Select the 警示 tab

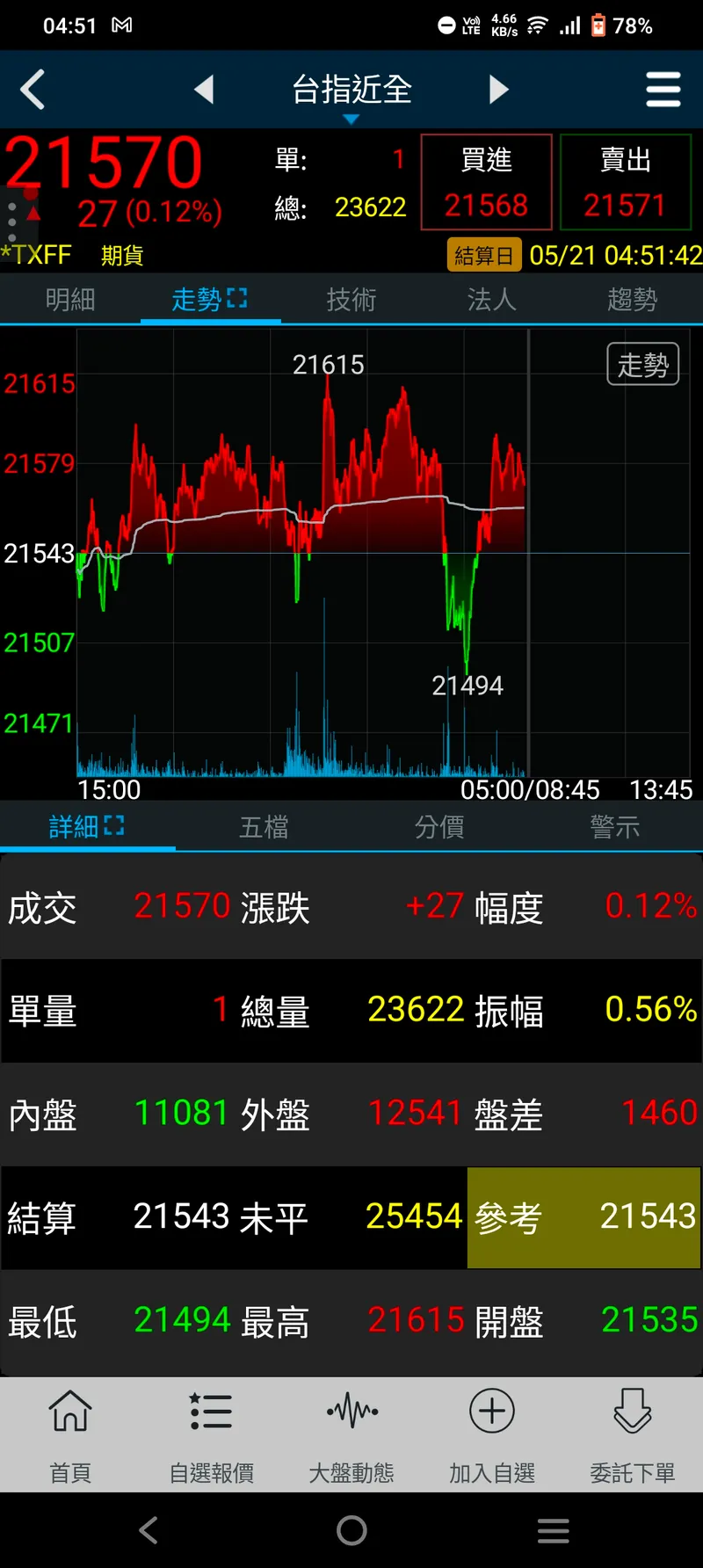[x=614, y=827]
